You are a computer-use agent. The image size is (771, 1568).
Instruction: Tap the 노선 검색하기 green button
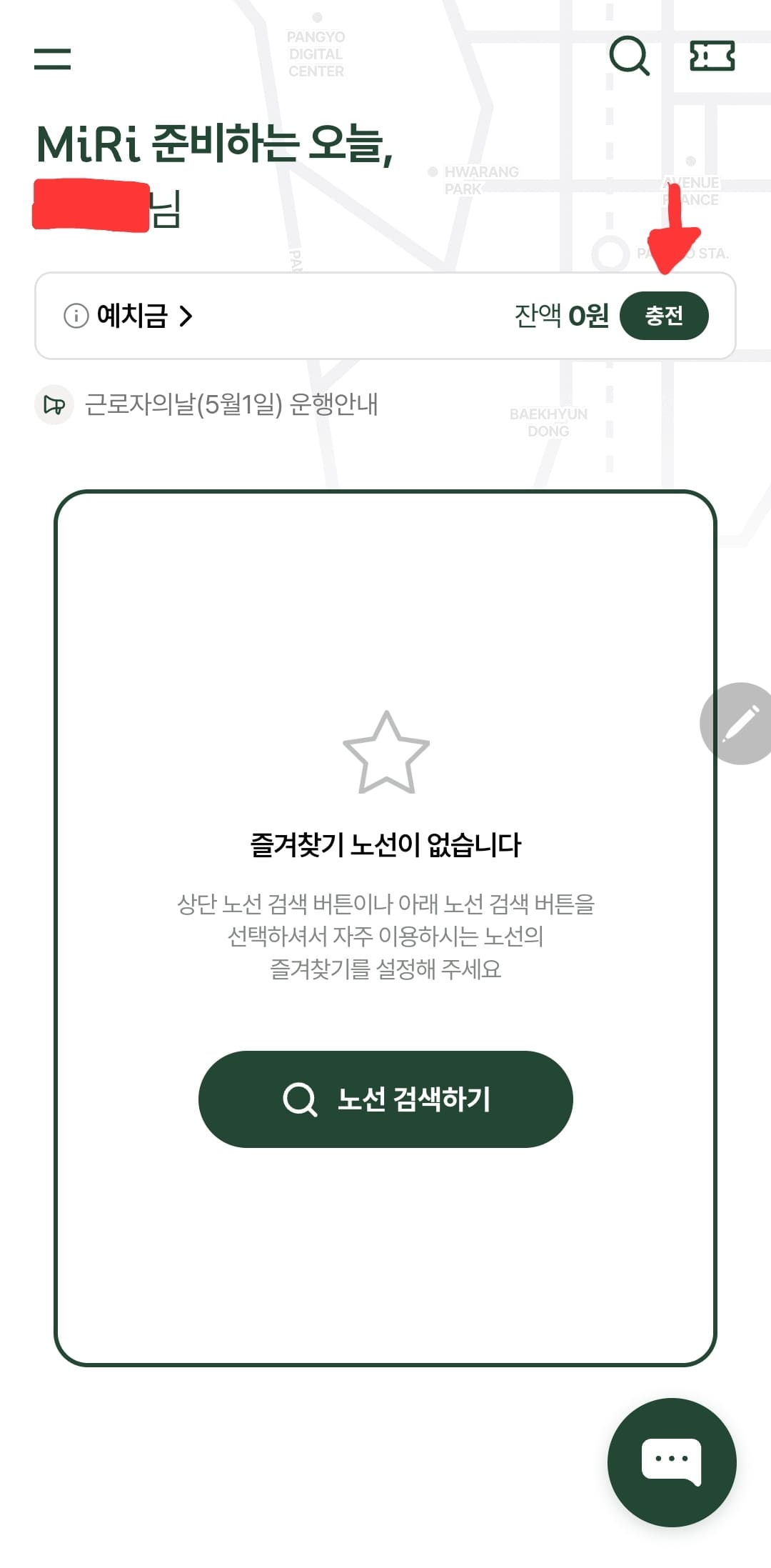click(x=385, y=1100)
